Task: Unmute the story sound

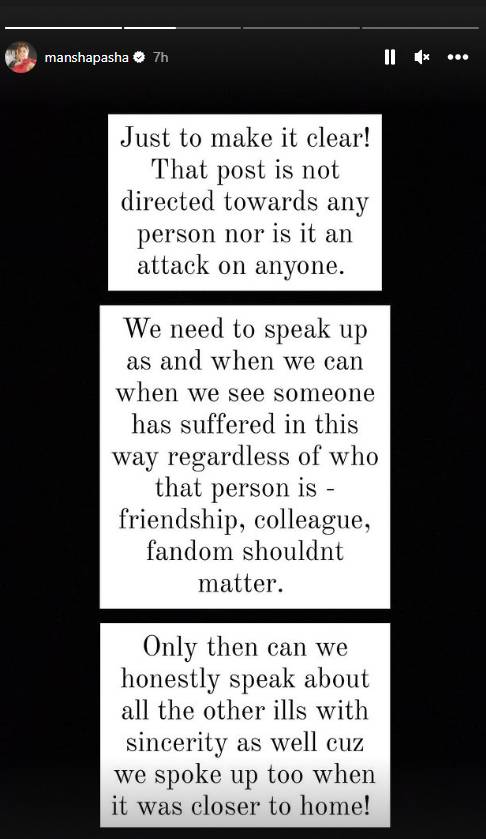Action: pos(422,57)
